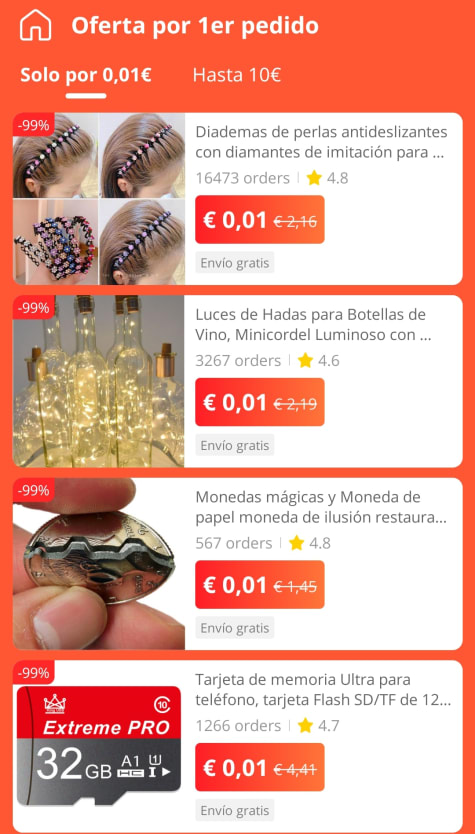Viewport: 475px width, 834px height.
Task: View the Monedas mágicas product card
Action: coord(238,564)
